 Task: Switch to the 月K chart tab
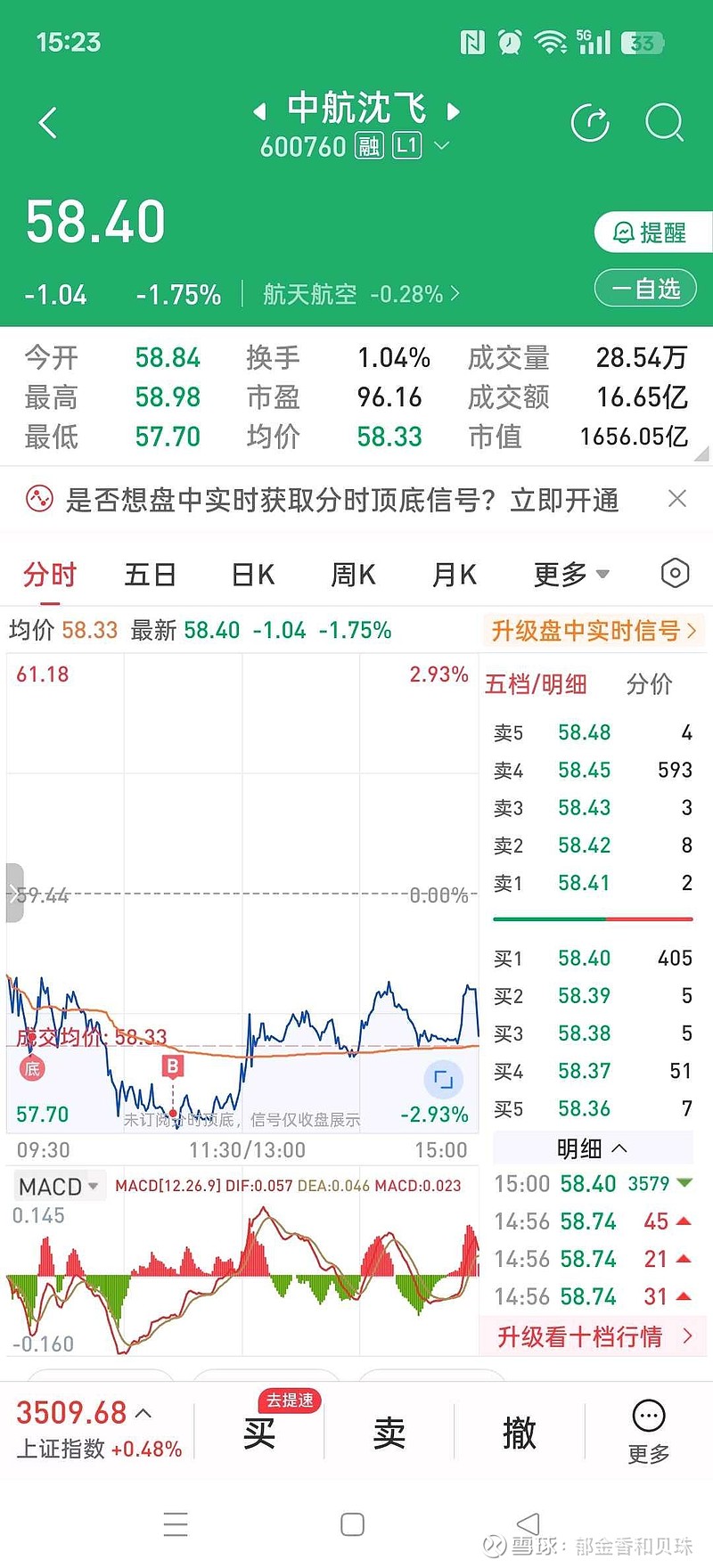pyautogui.click(x=454, y=575)
